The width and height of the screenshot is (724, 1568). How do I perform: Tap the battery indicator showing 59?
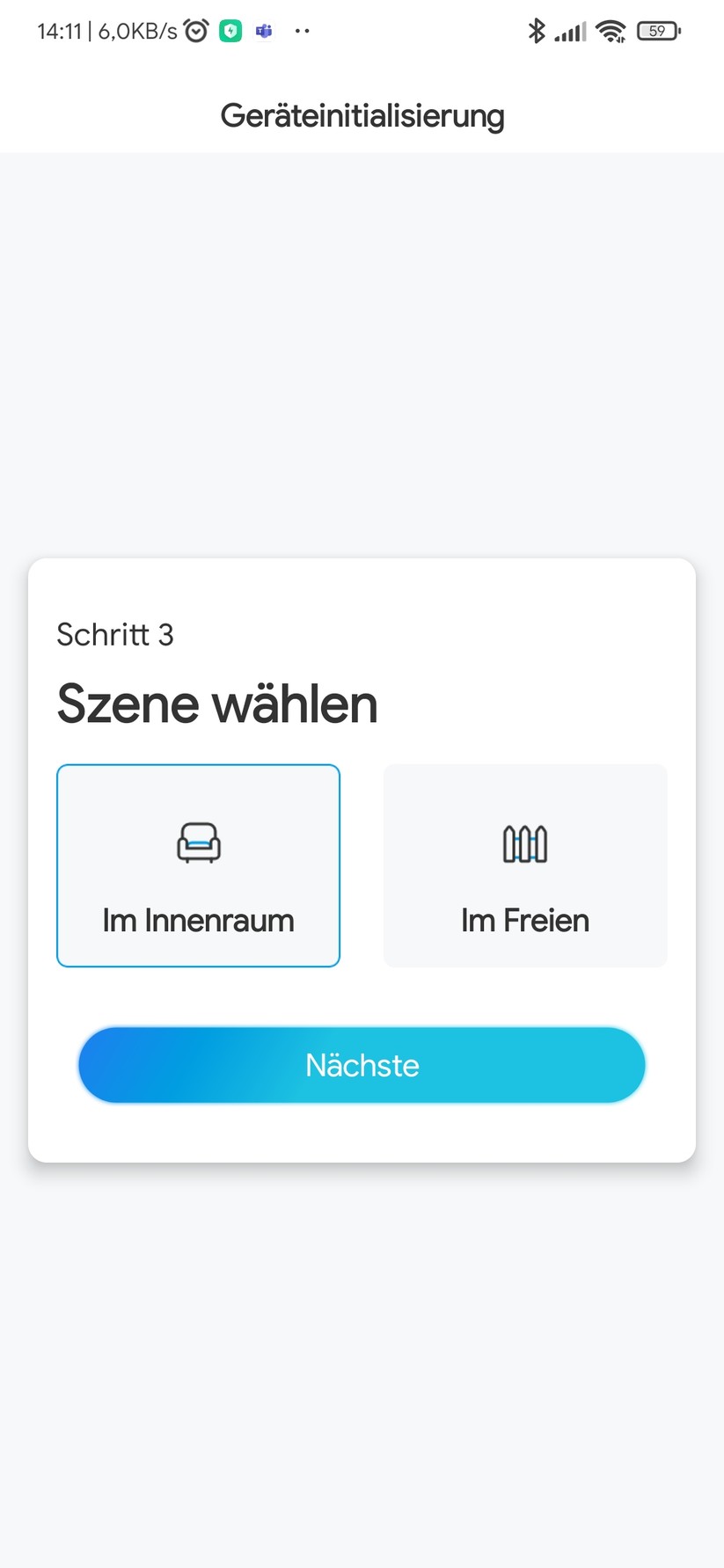click(657, 30)
